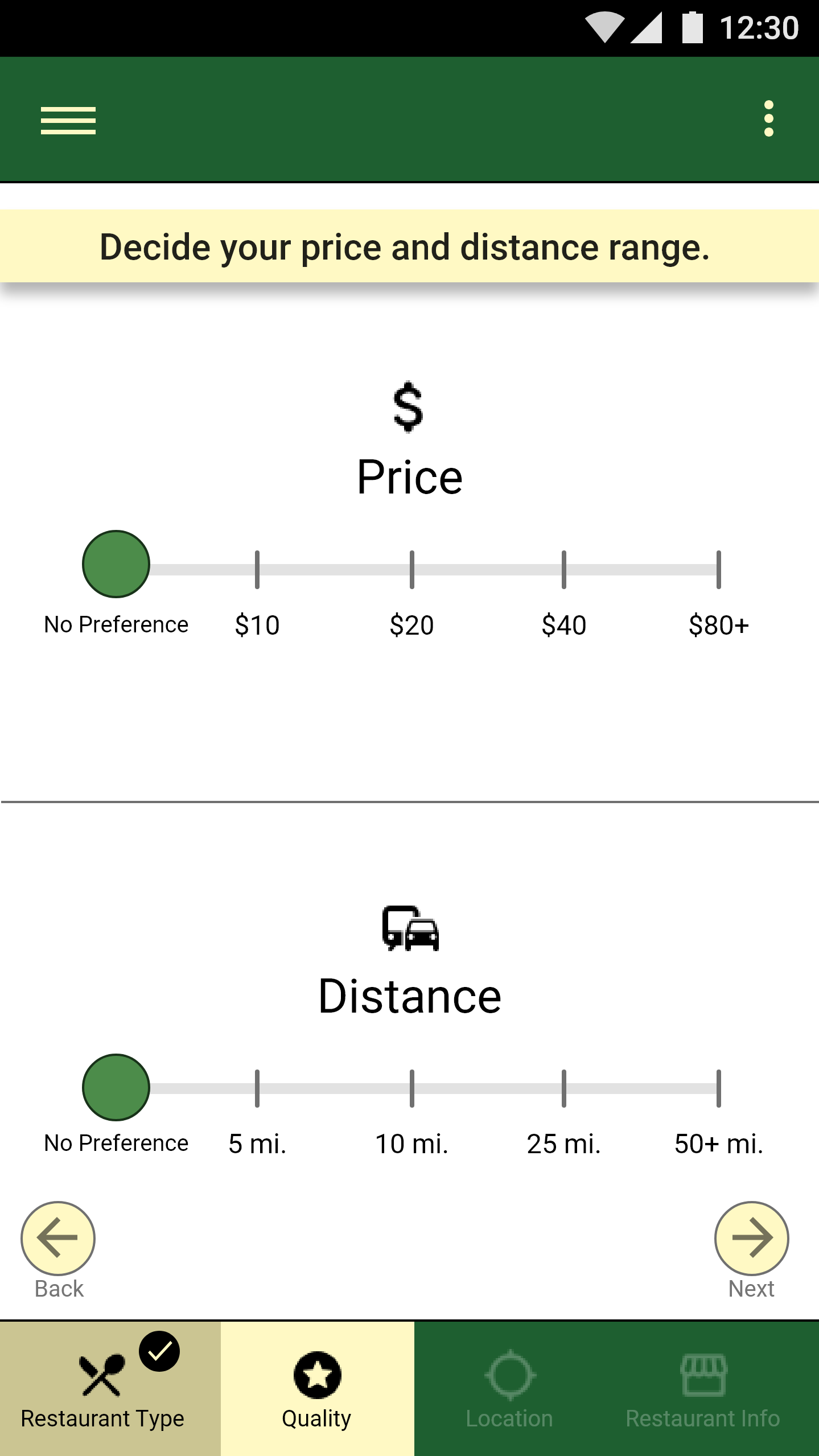
Task: Open the three-dot overflow menu
Action: 769,119
